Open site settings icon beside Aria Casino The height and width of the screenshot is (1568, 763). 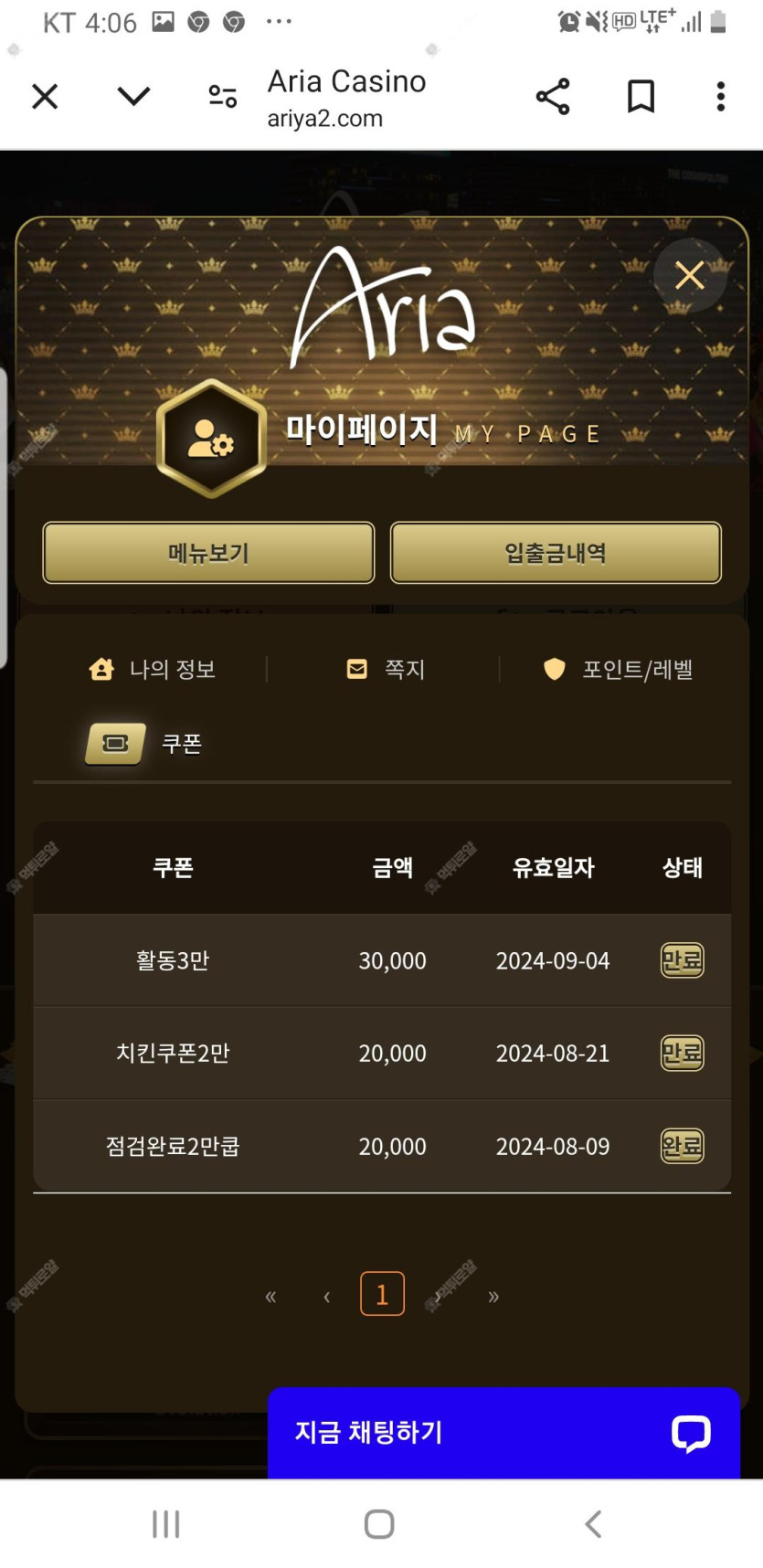tap(222, 96)
